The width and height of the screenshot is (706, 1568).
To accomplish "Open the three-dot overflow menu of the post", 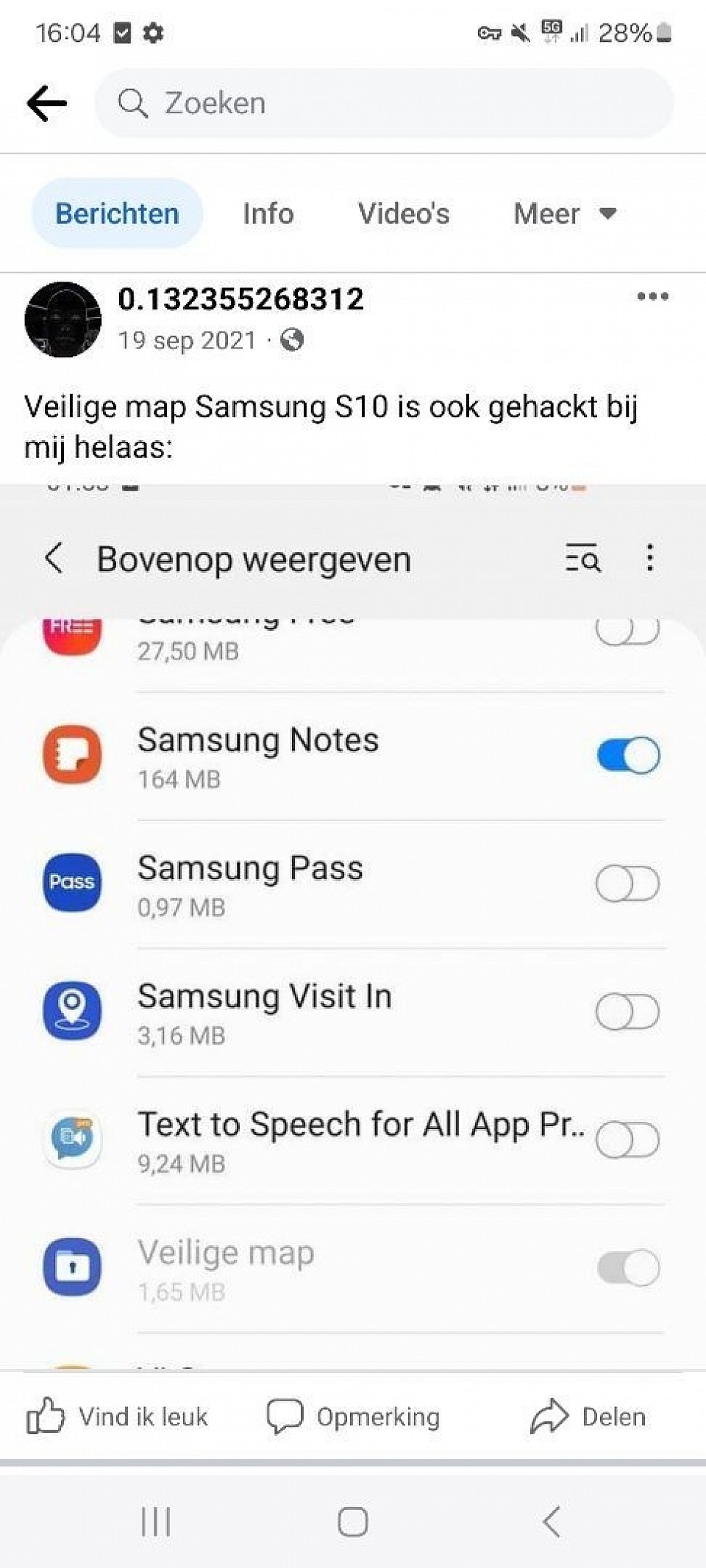I will (x=652, y=297).
